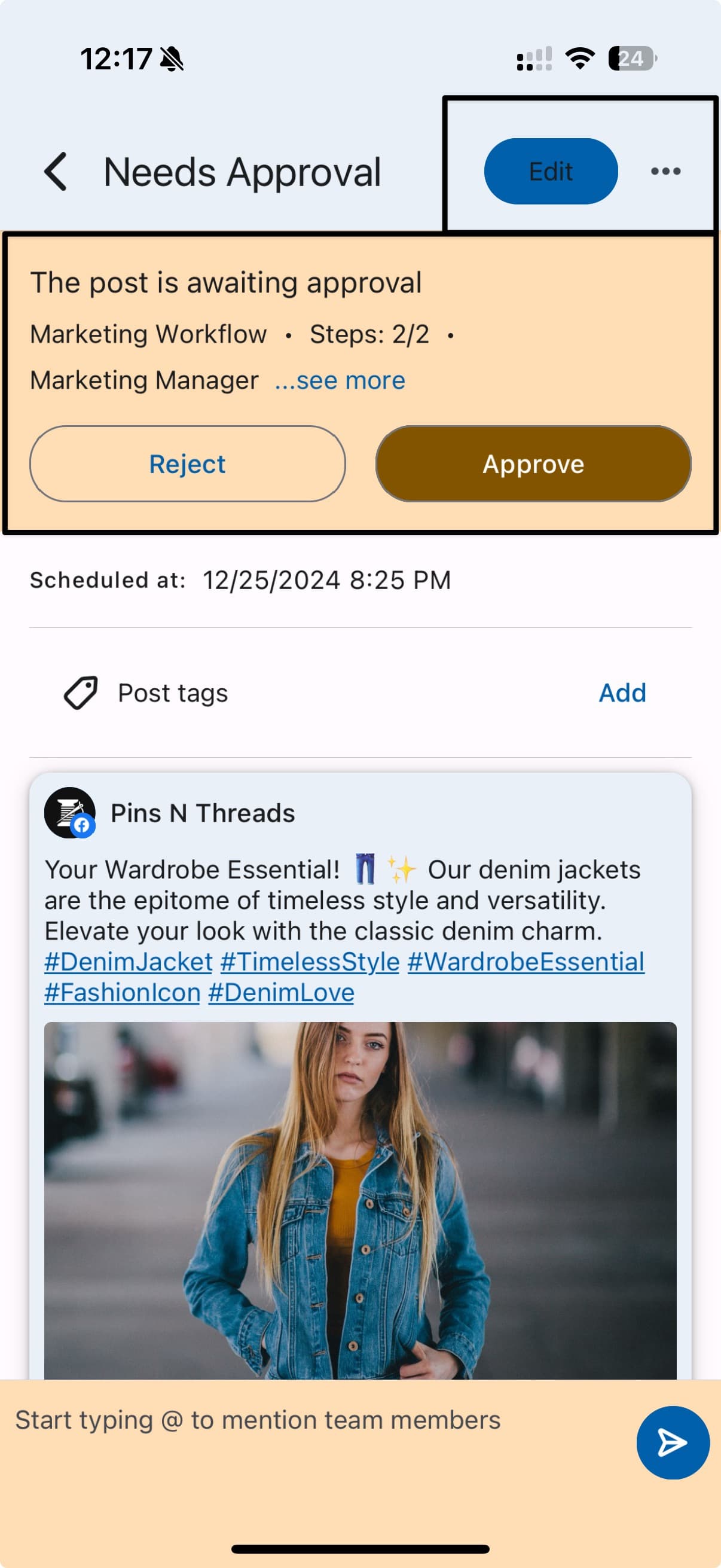The width and height of the screenshot is (721, 1568).
Task: Send the comment
Action: [673, 1442]
